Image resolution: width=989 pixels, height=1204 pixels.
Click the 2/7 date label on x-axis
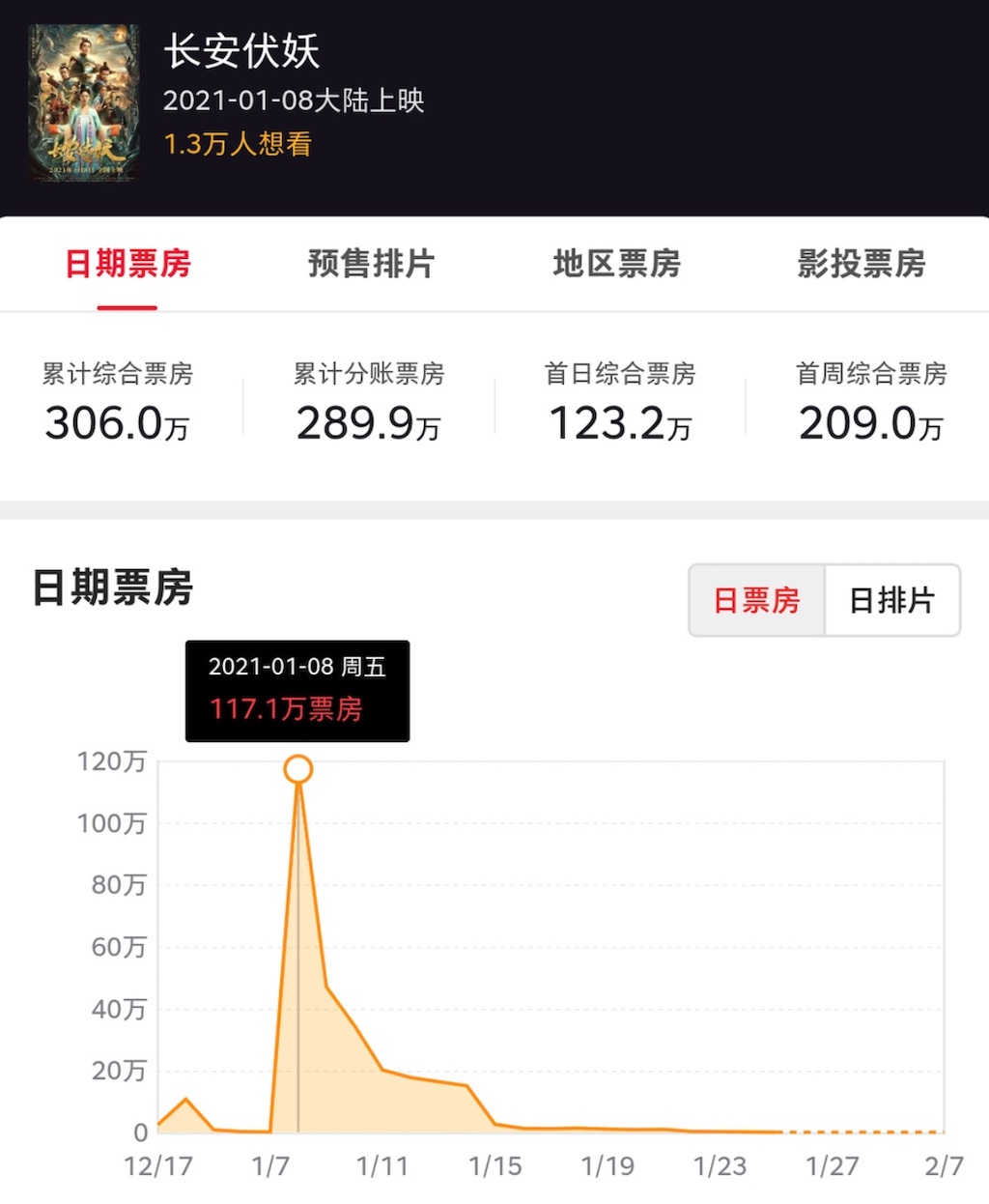tap(944, 1166)
